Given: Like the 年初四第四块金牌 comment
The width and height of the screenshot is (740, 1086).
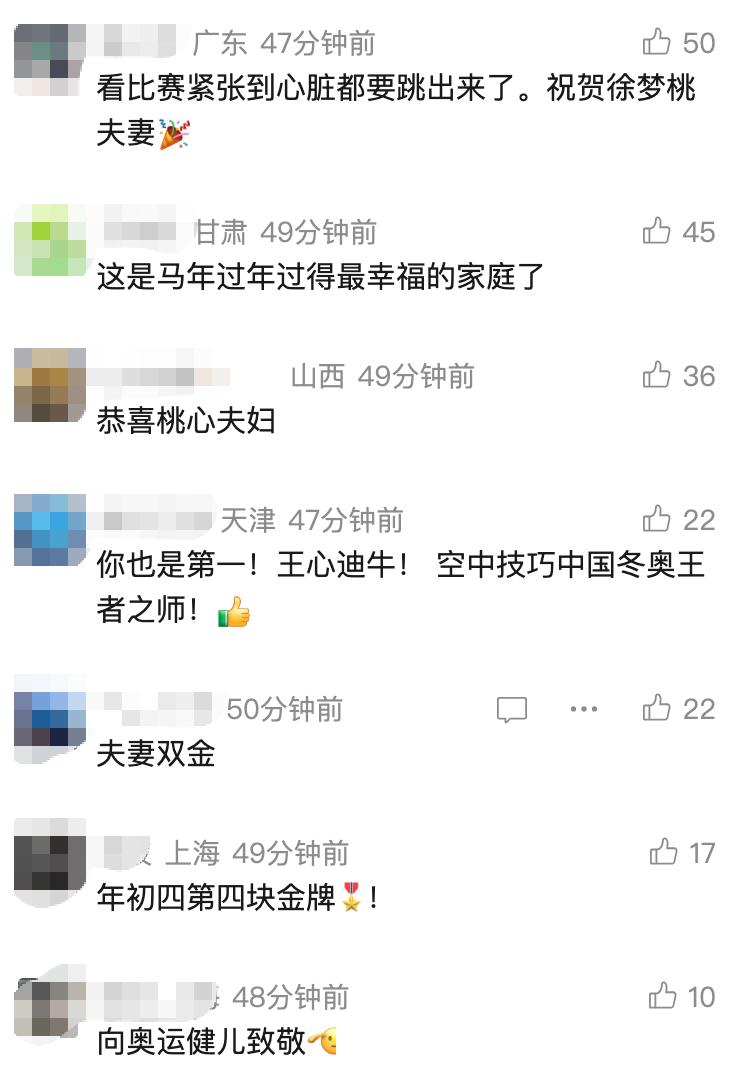Looking at the screenshot, I should tap(663, 852).
